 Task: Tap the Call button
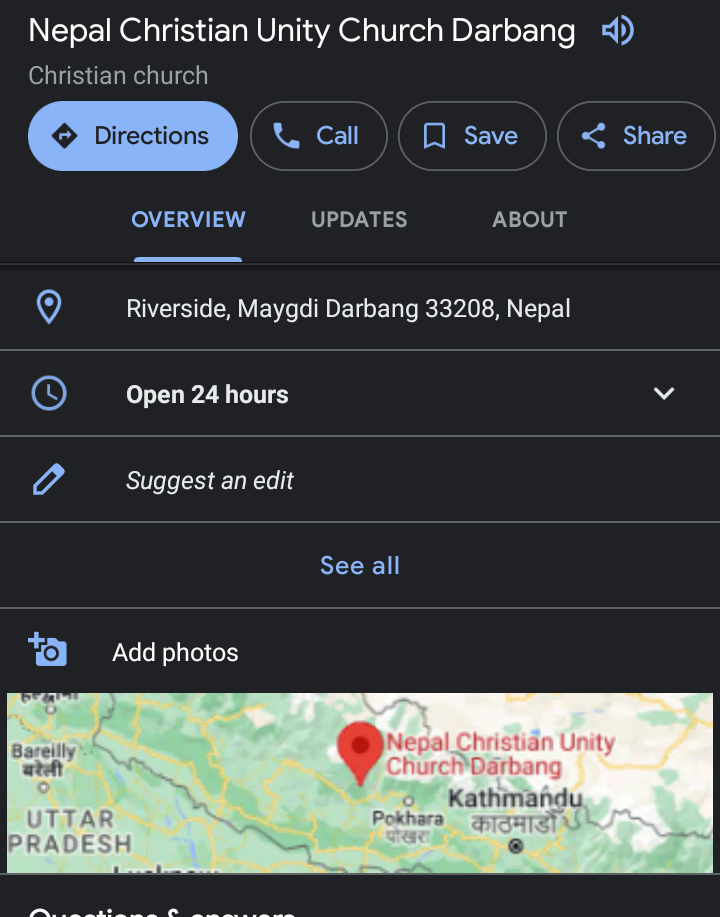[318, 136]
